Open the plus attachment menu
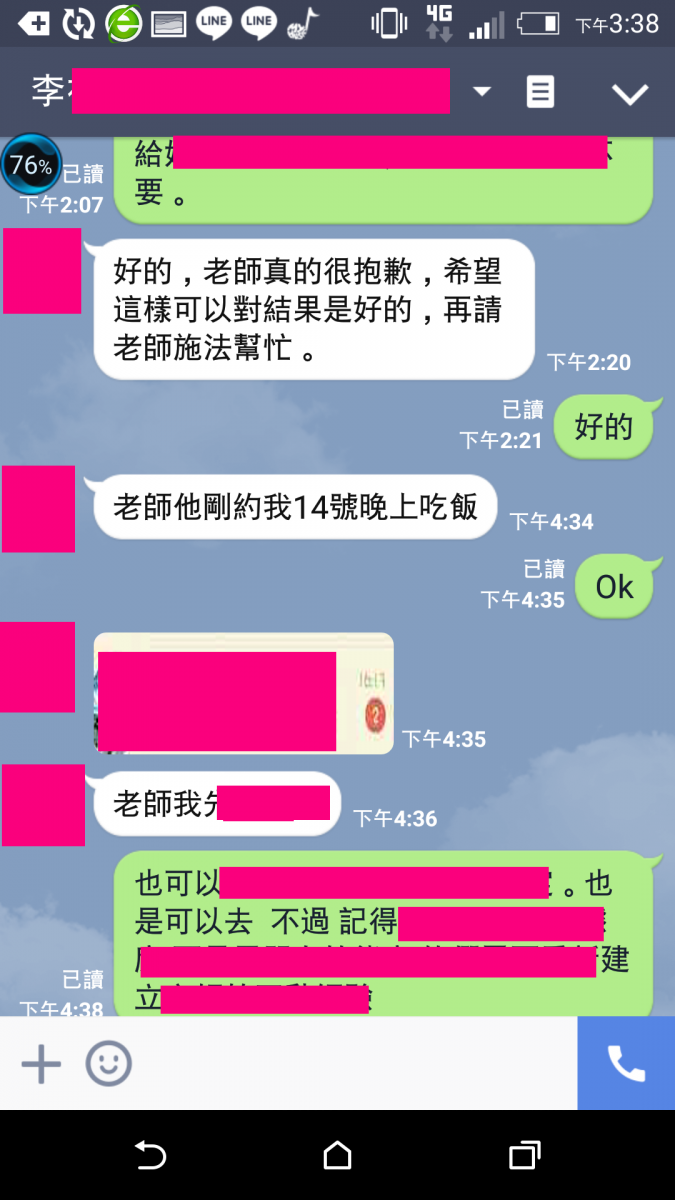 pos(41,1064)
